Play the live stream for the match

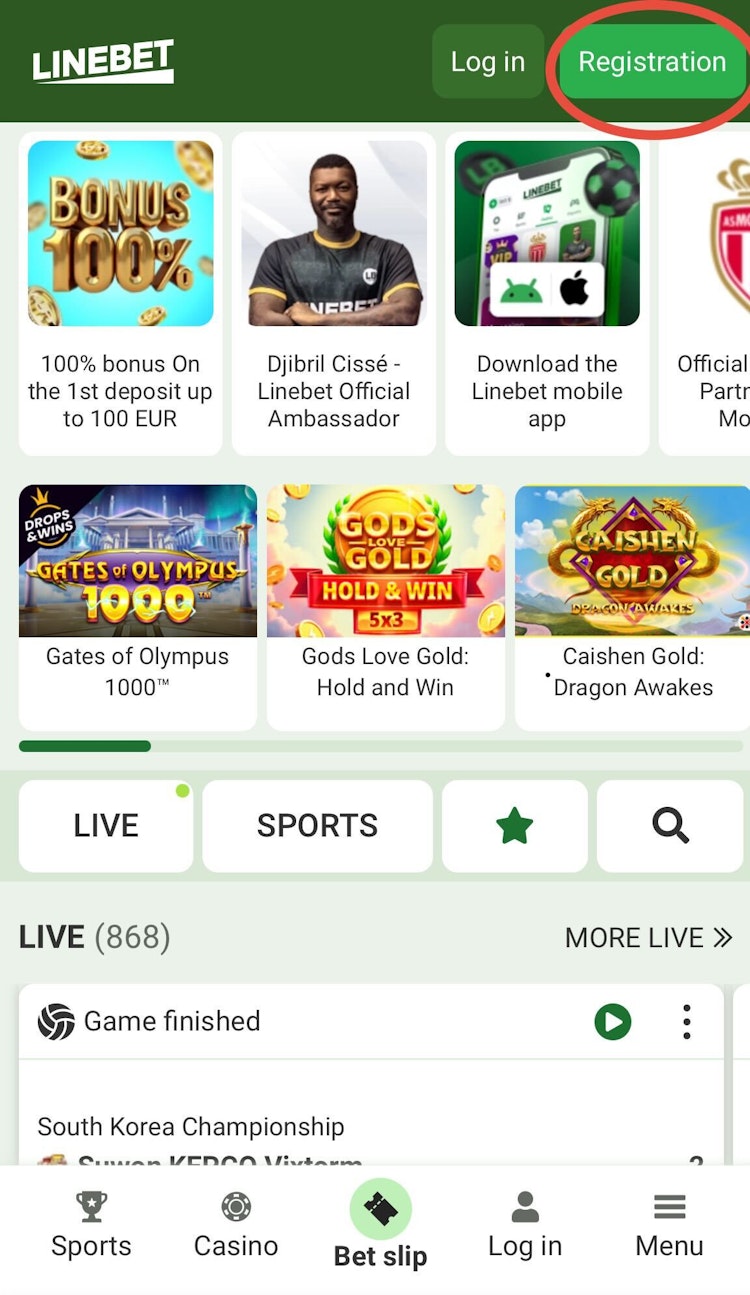coord(612,1022)
